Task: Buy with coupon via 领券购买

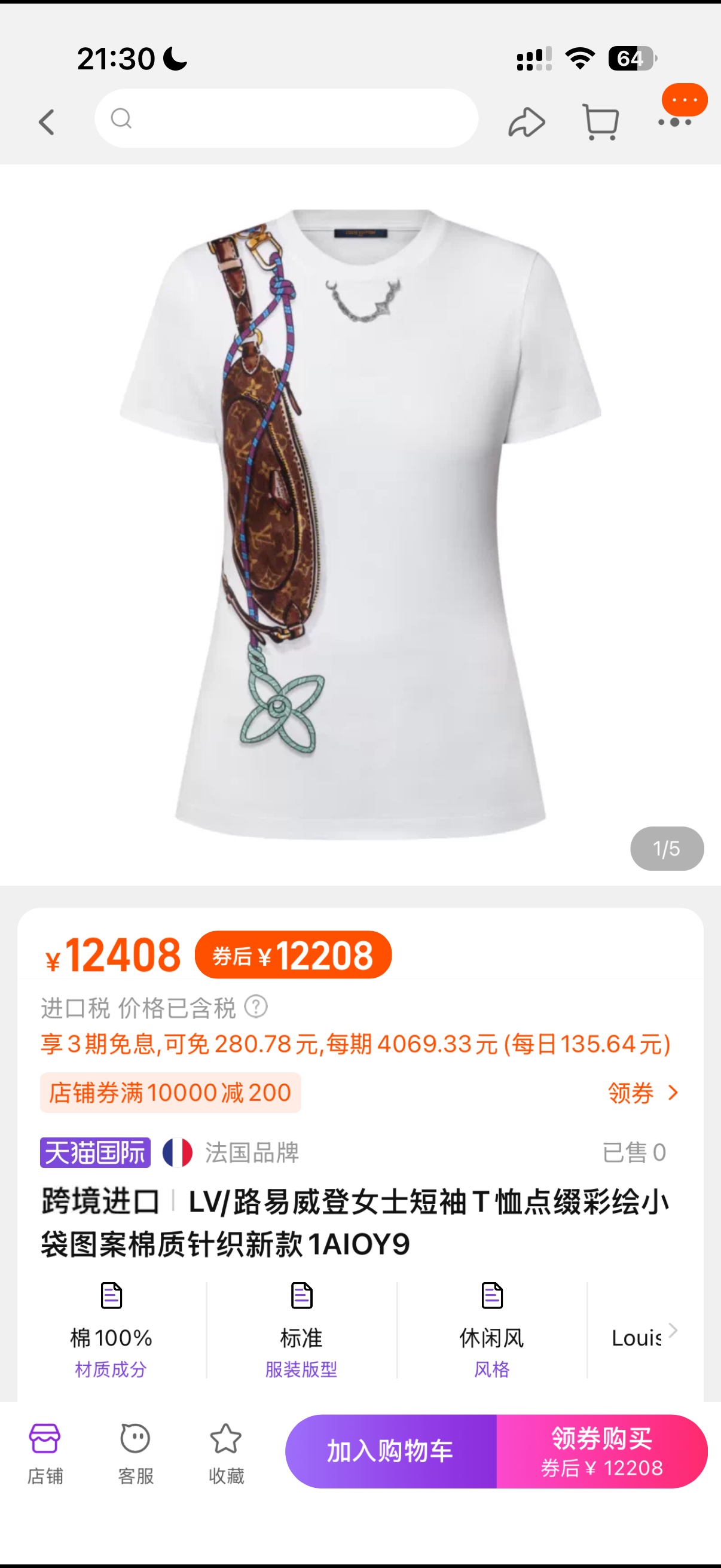Action: 602,1451
